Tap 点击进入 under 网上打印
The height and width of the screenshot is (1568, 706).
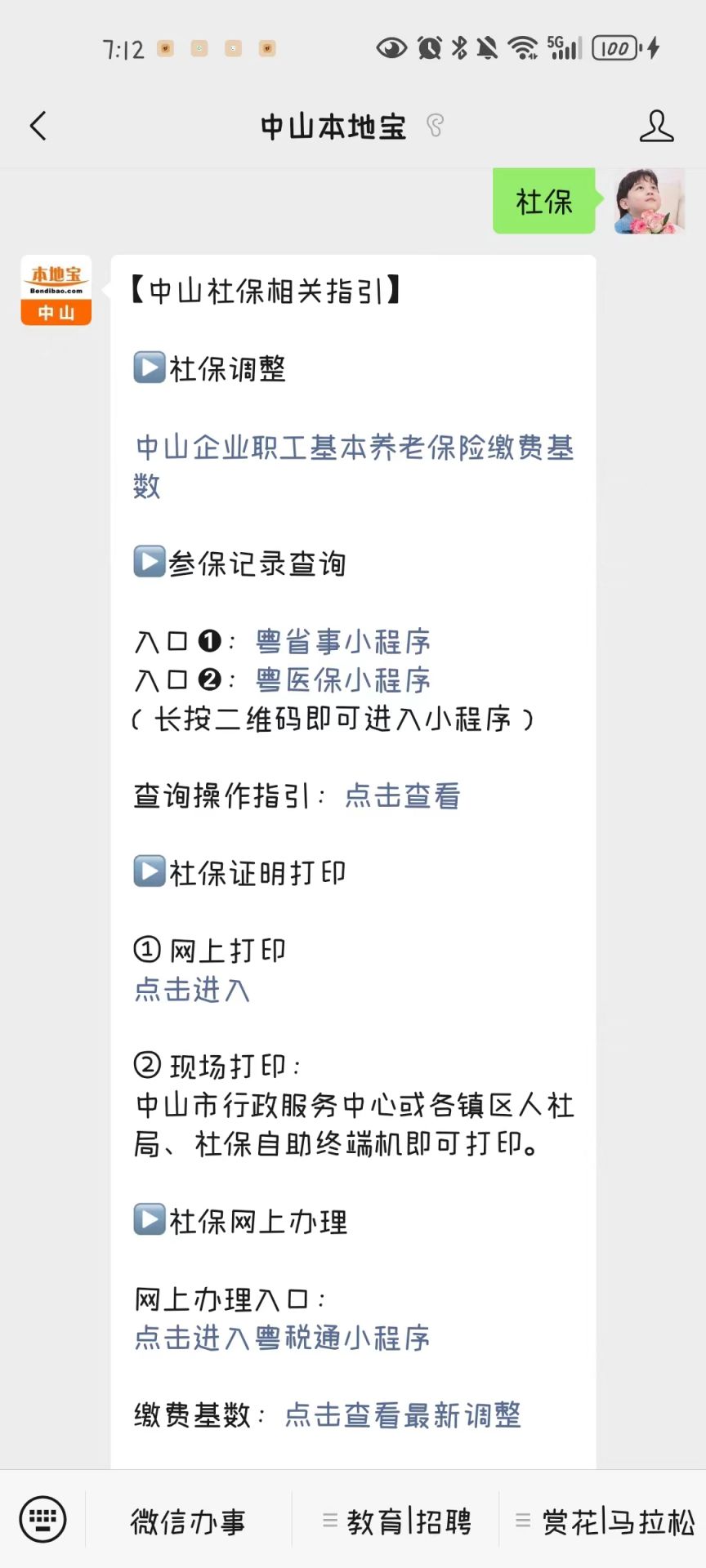192,989
